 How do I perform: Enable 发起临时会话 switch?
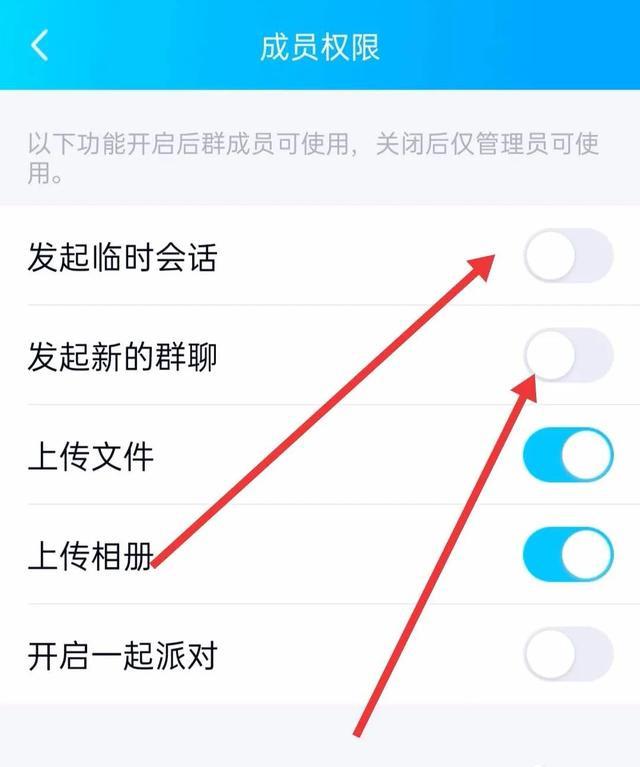point(567,256)
